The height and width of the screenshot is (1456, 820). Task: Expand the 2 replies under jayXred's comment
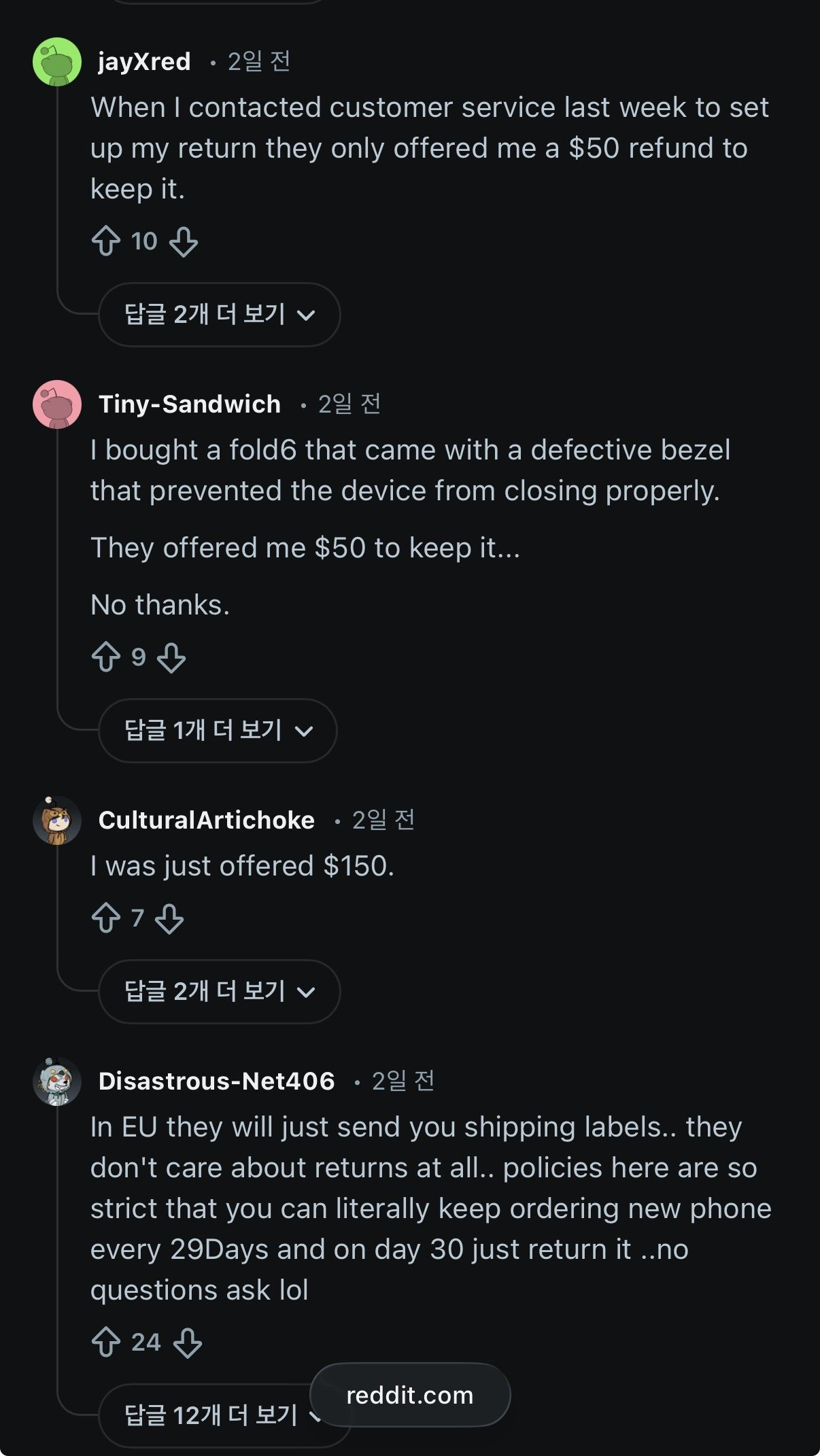point(219,314)
